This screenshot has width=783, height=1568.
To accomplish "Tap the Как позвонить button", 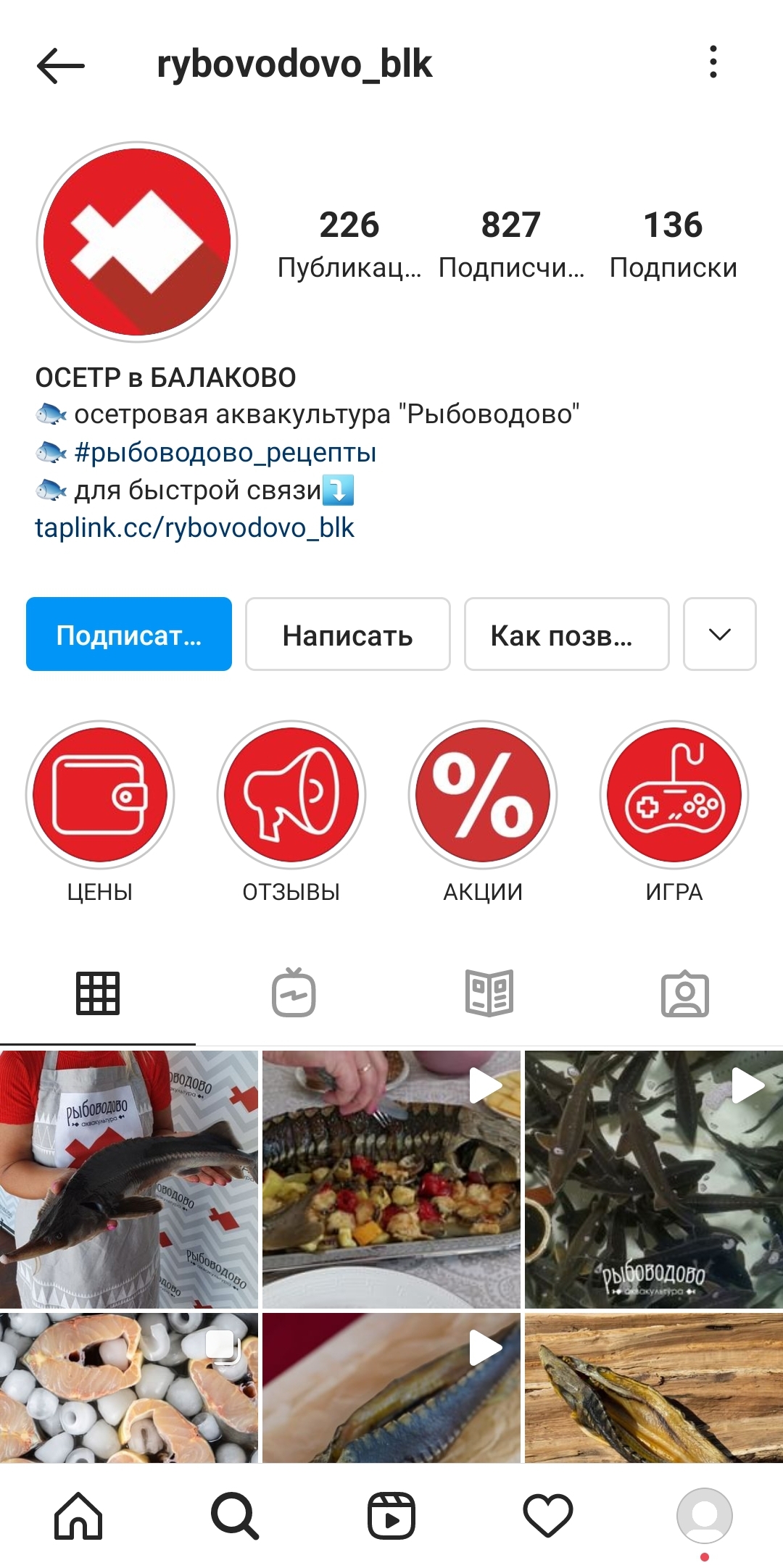I will (566, 634).
